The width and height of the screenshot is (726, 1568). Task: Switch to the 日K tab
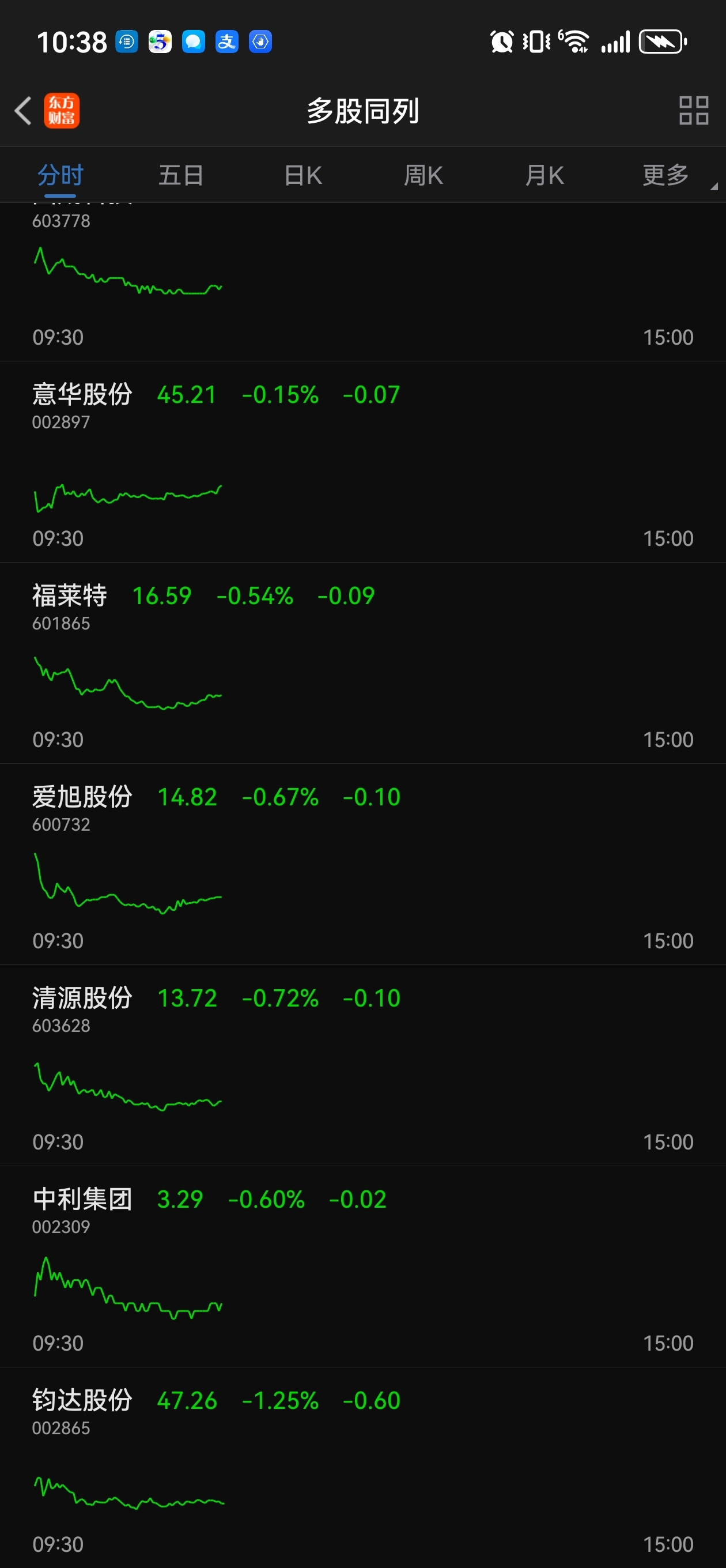pyautogui.click(x=302, y=175)
